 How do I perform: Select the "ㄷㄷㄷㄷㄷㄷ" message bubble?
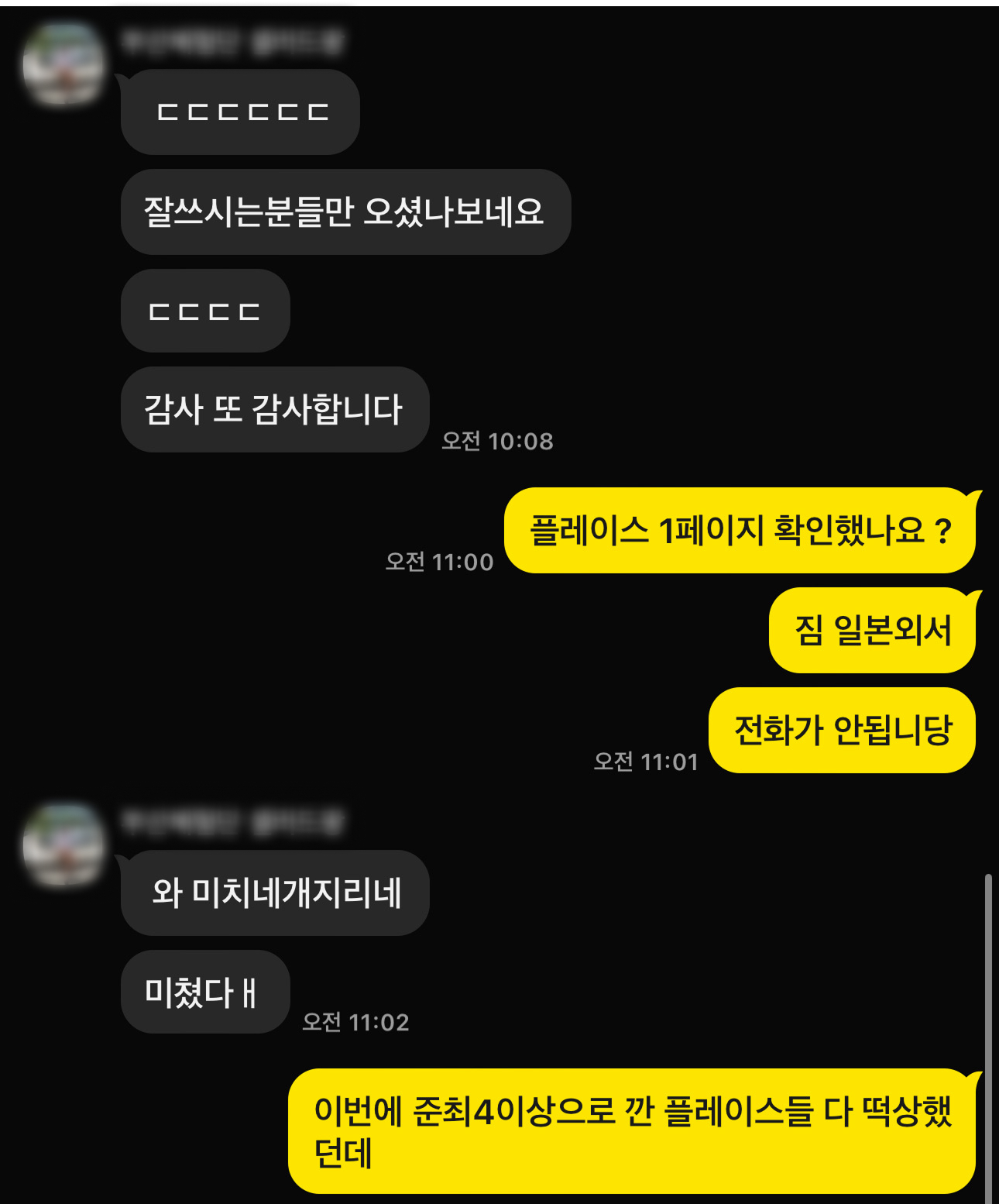point(239,113)
